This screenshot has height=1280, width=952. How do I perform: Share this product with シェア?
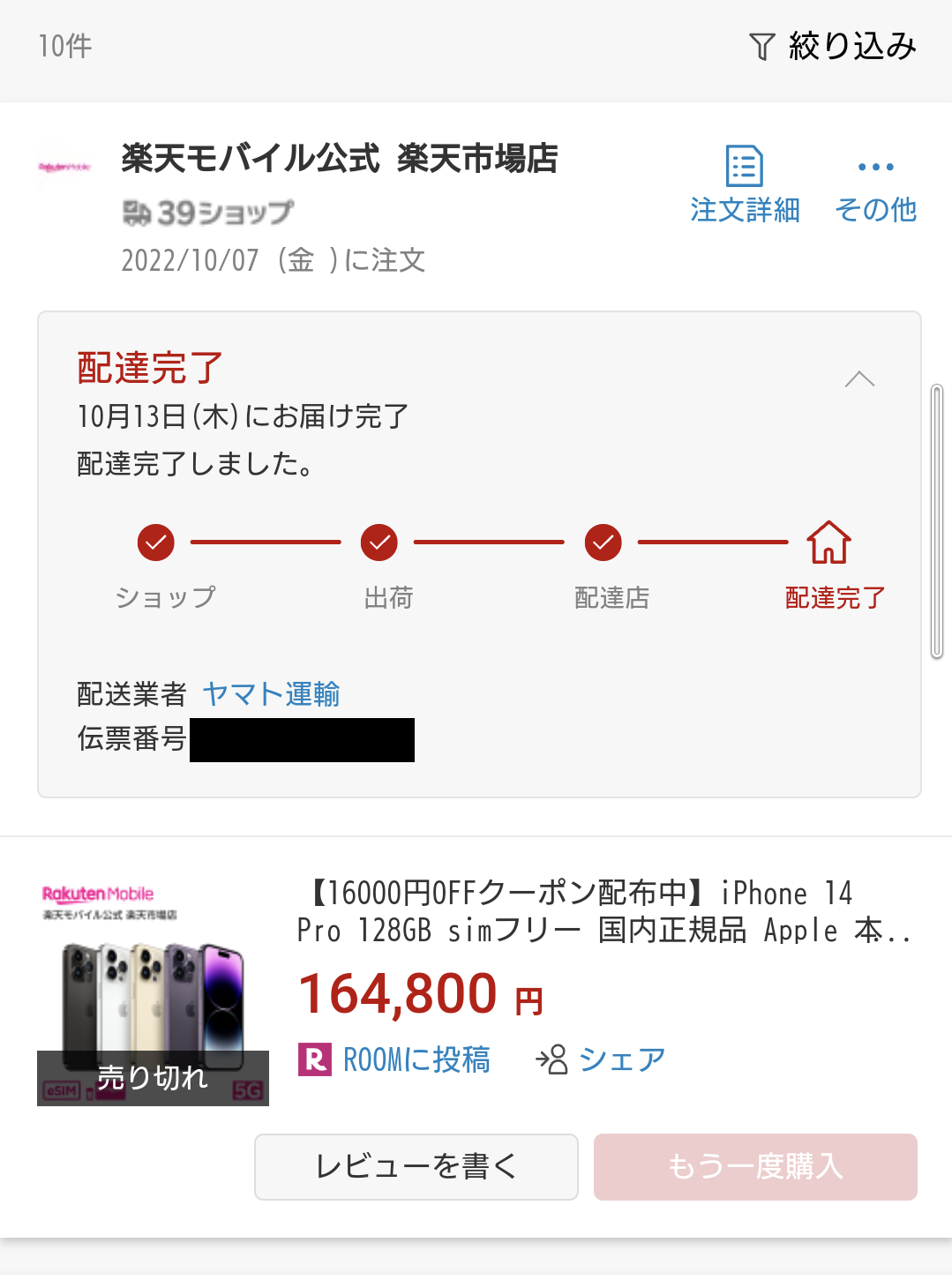(601, 1059)
